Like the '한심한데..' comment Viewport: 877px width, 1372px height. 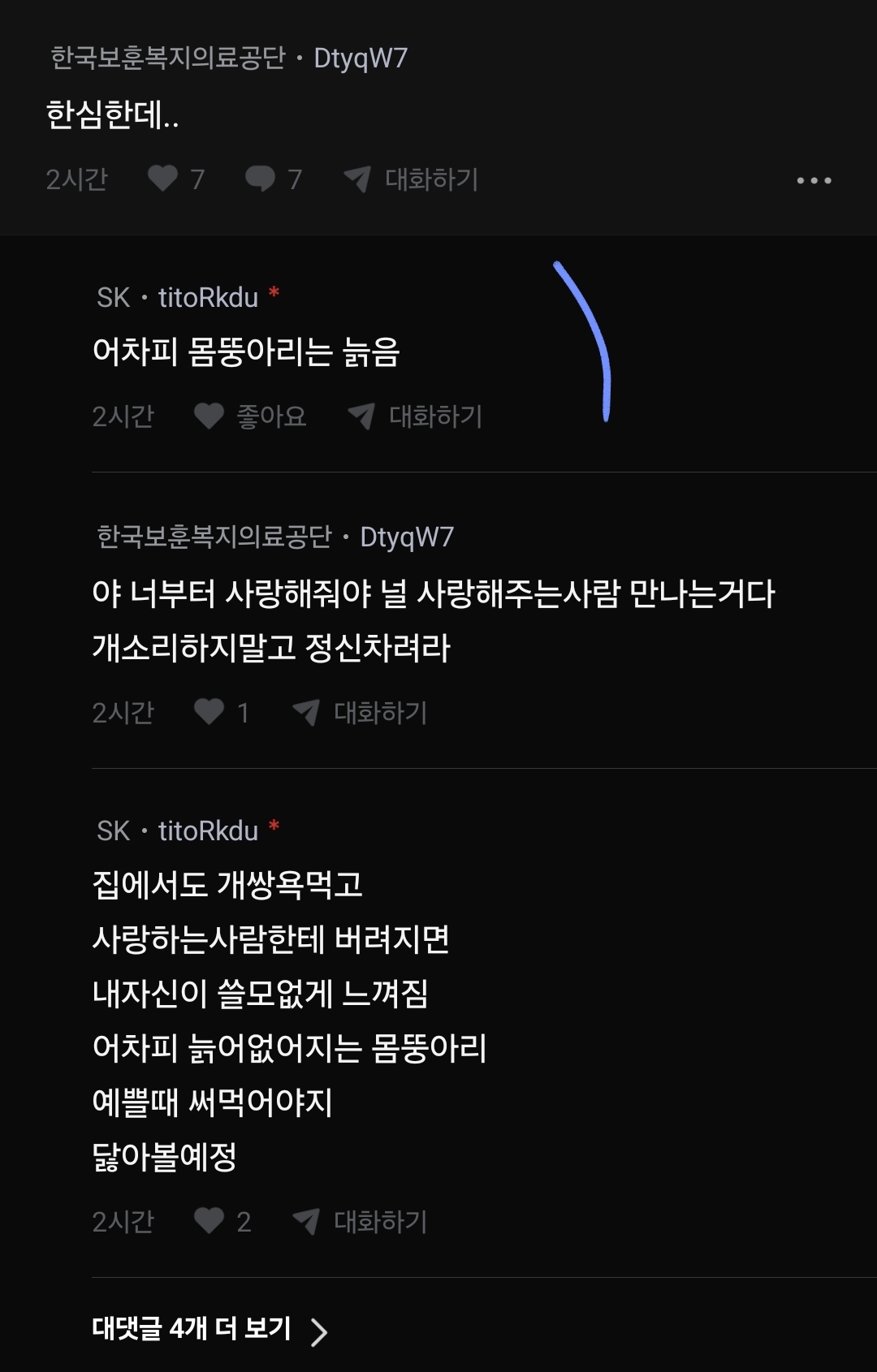point(163,179)
